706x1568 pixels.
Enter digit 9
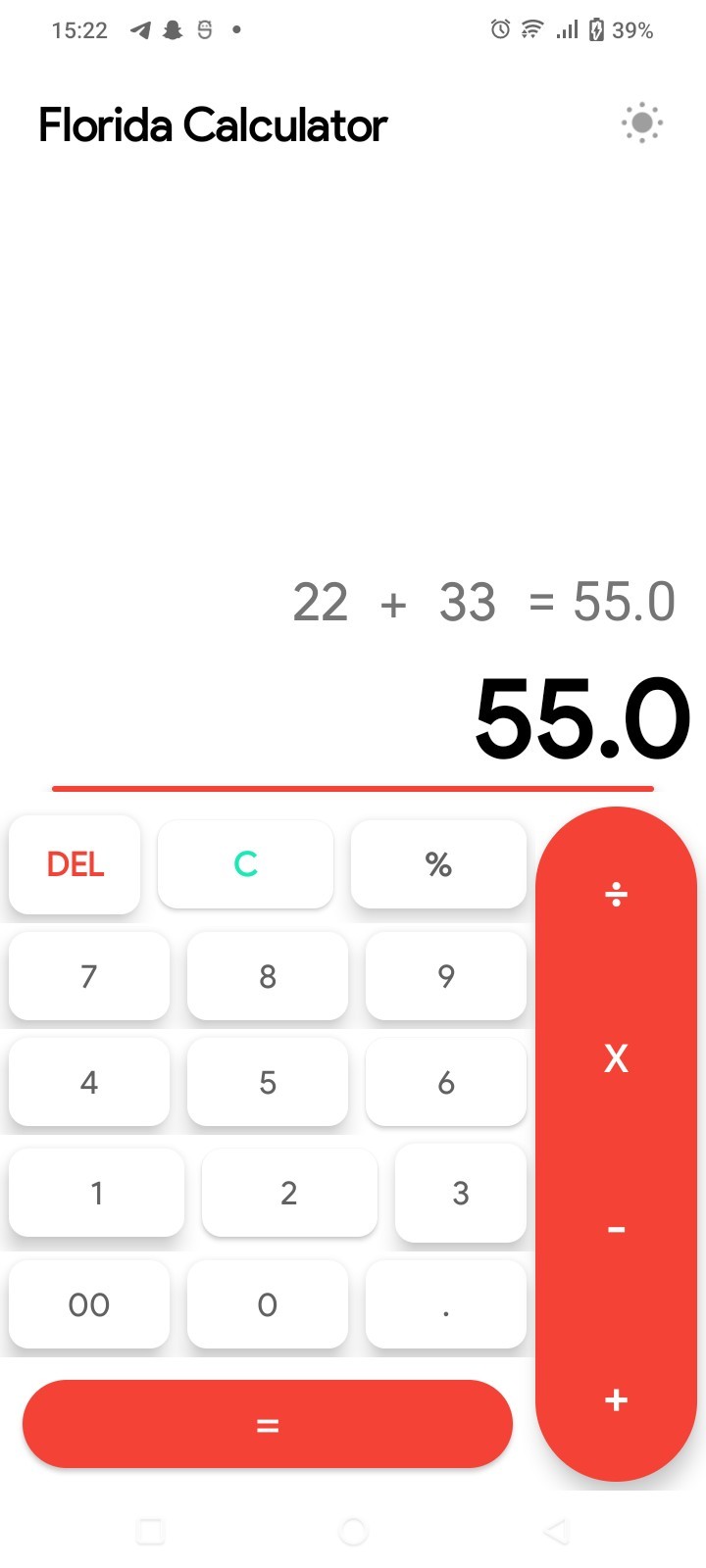pyautogui.click(x=446, y=976)
